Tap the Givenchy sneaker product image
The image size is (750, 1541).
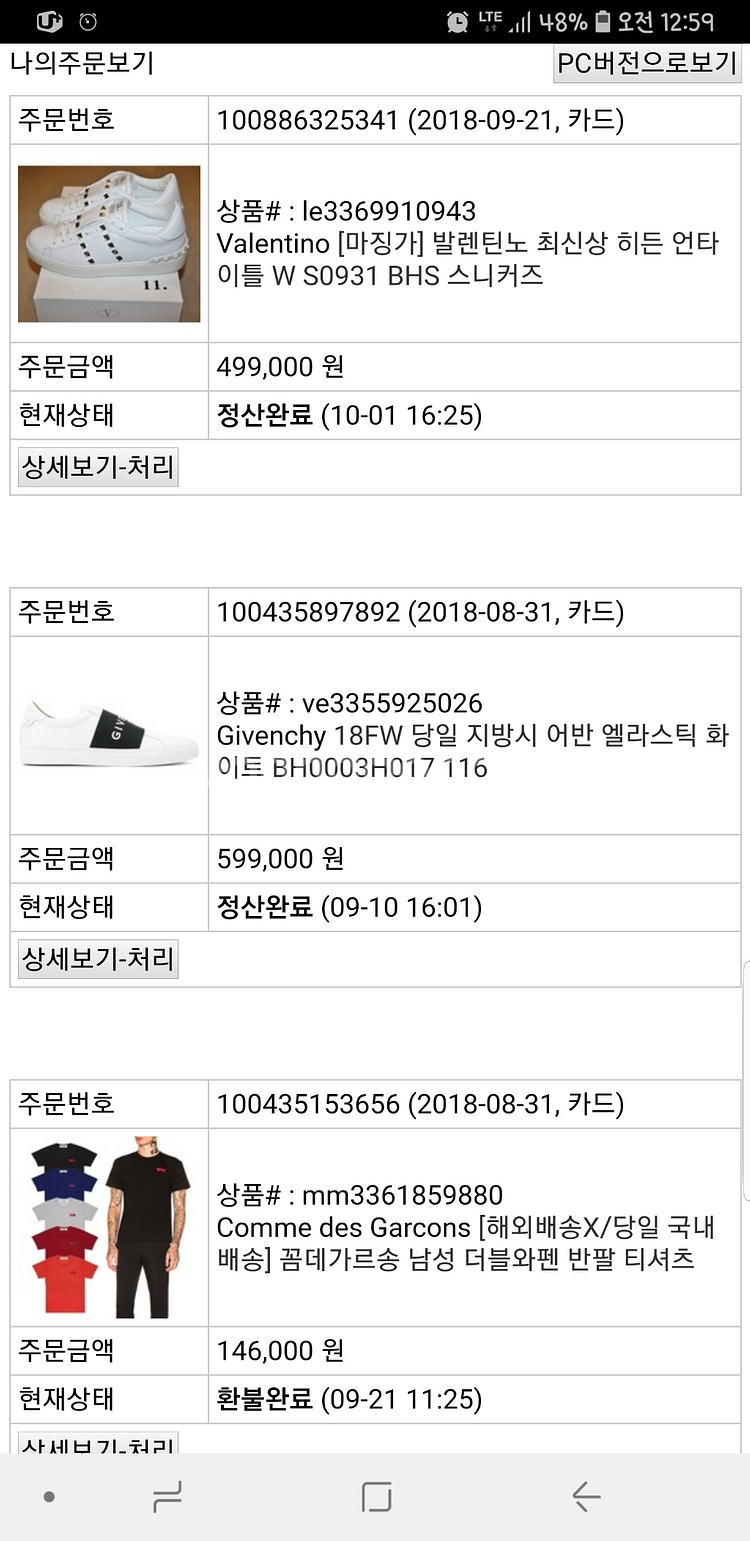point(109,736)
